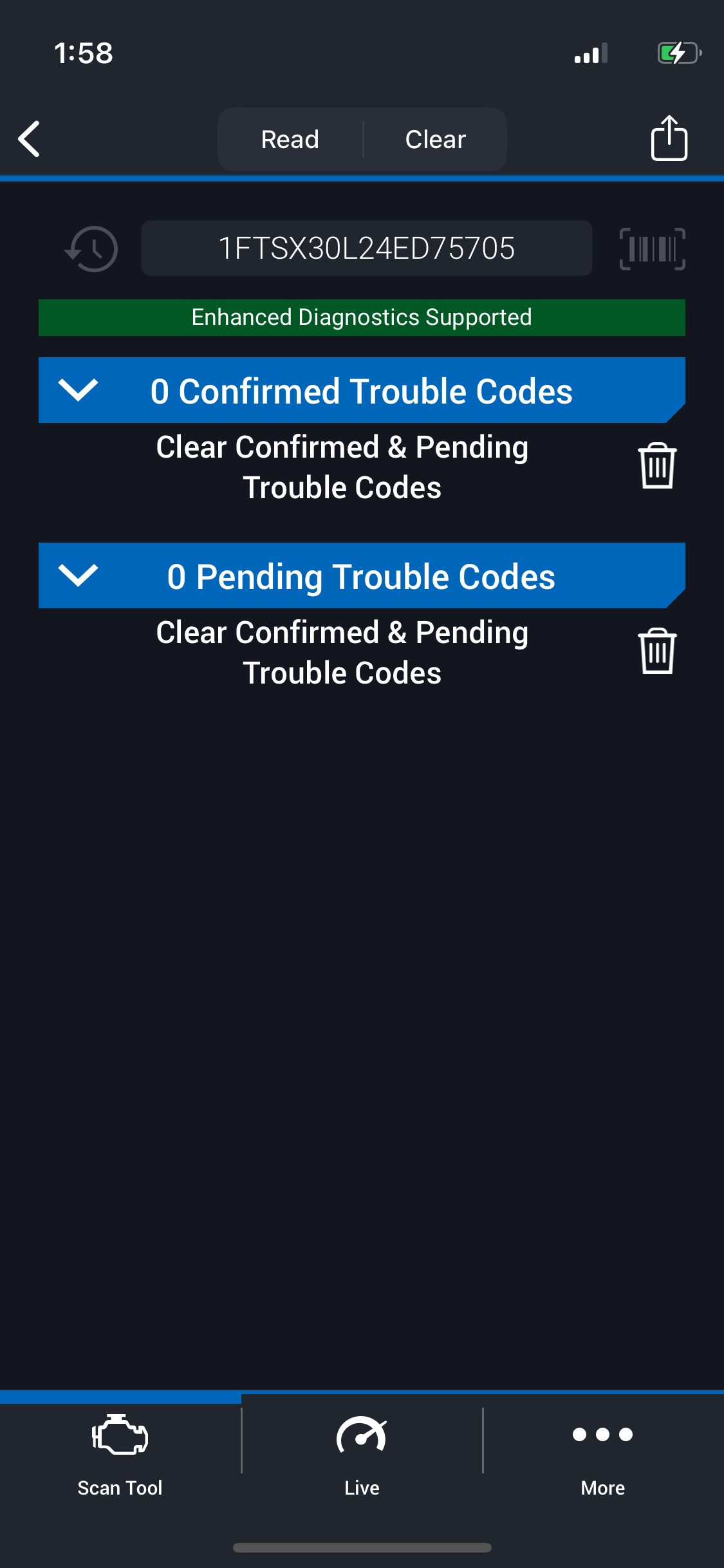Tap trash icon under Pending Trouble Codes
724x1568 pixels.
(x=657, y=651)
